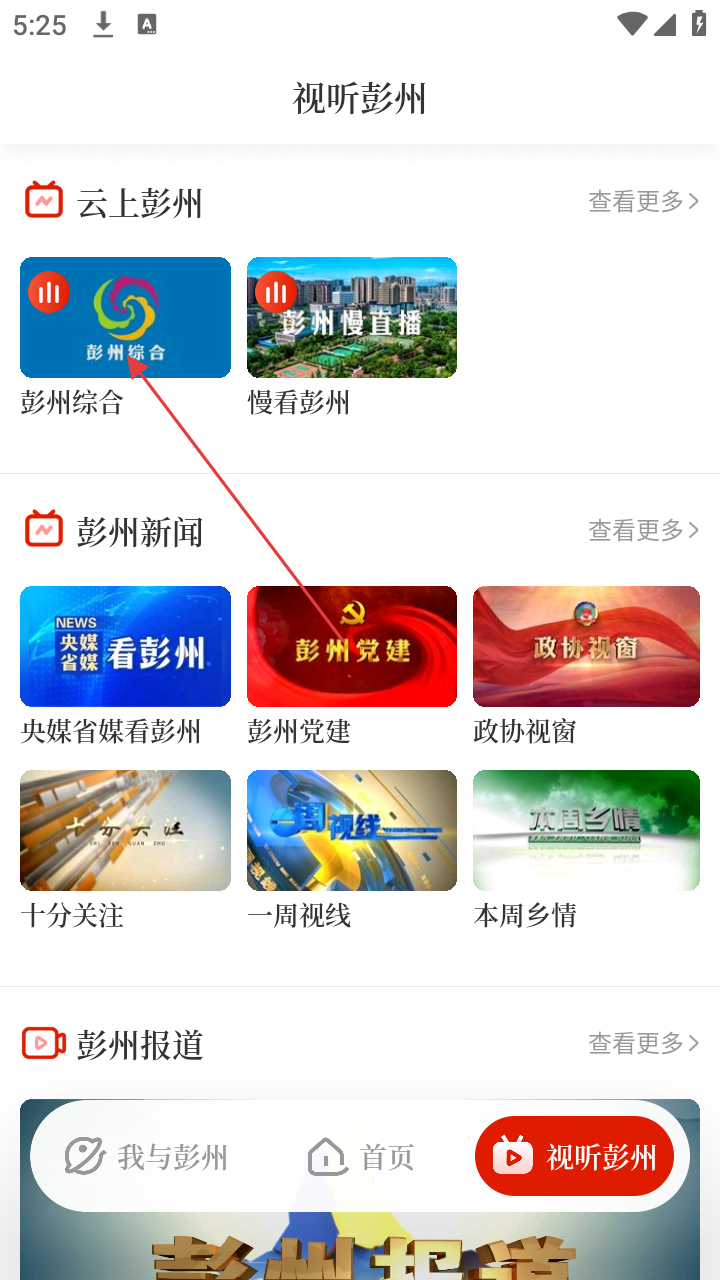
Task: View more in 彭州新闻 section
Action: 643,530
